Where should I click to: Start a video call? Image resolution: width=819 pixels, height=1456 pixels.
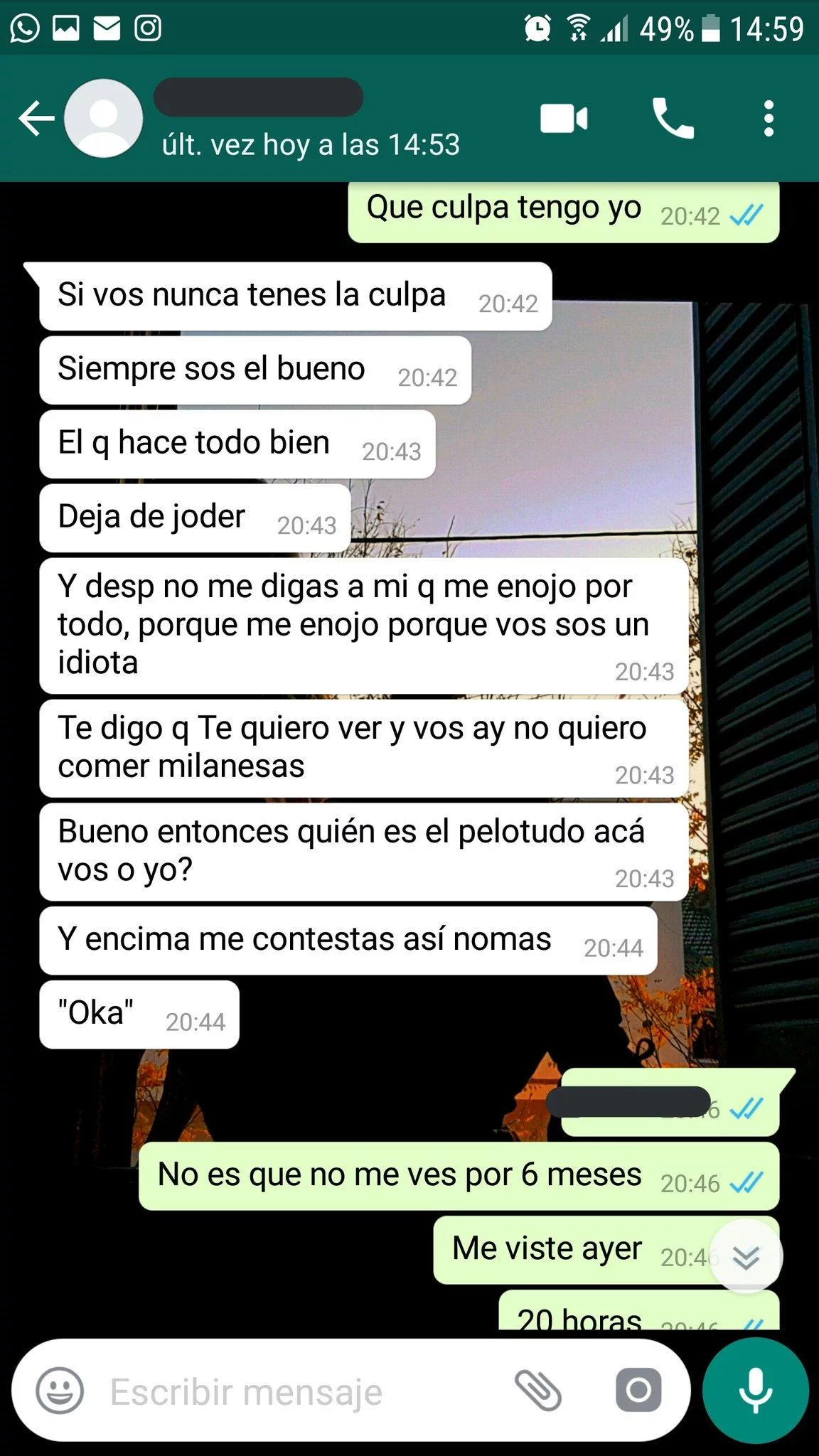pos(564,119)
